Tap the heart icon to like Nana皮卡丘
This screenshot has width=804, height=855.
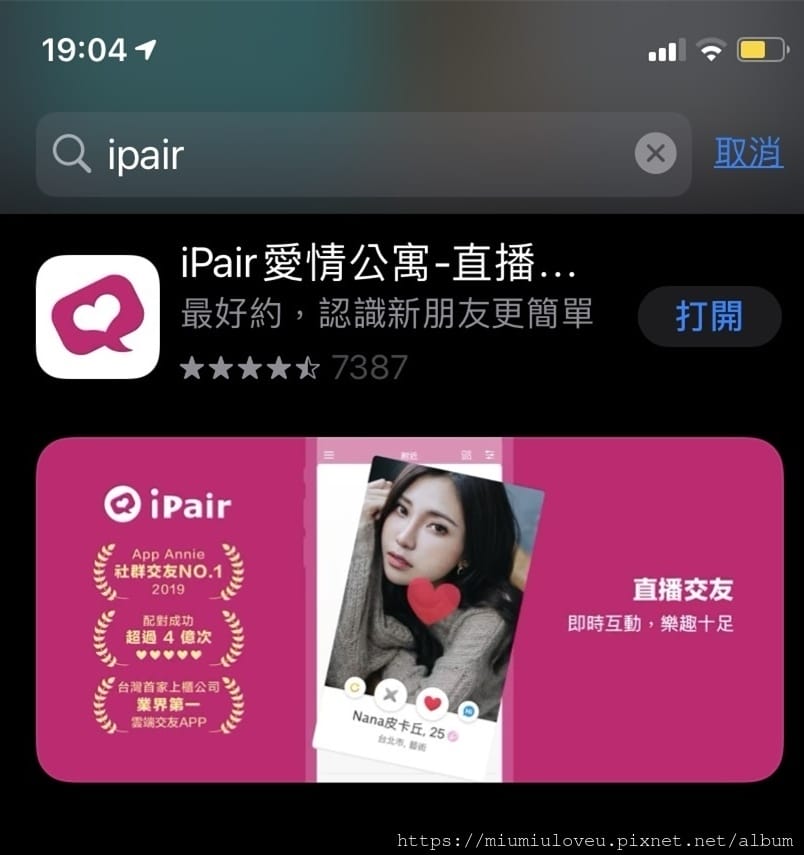click(431, 704)
